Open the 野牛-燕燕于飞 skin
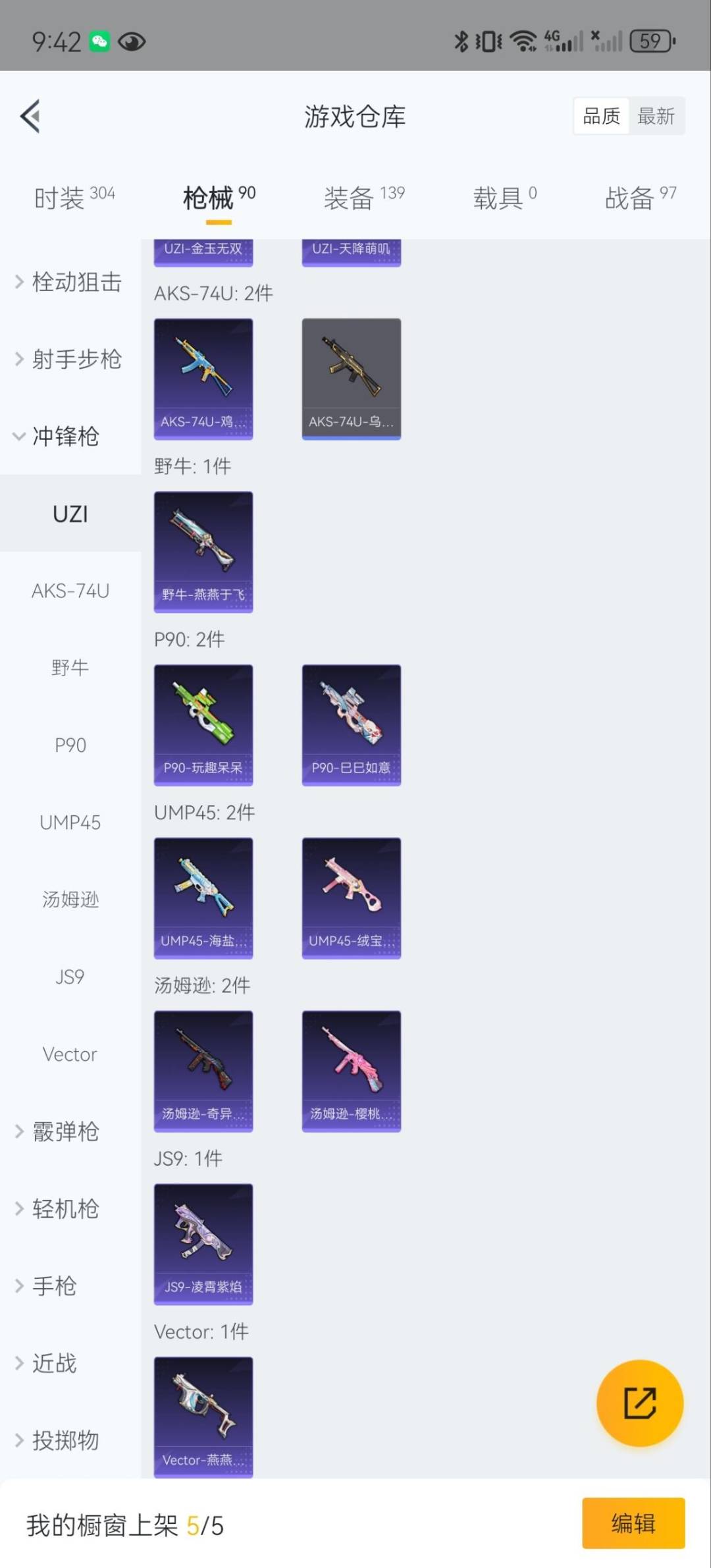Viewport: 711px width, 1568px height. [x=203, y=552]
